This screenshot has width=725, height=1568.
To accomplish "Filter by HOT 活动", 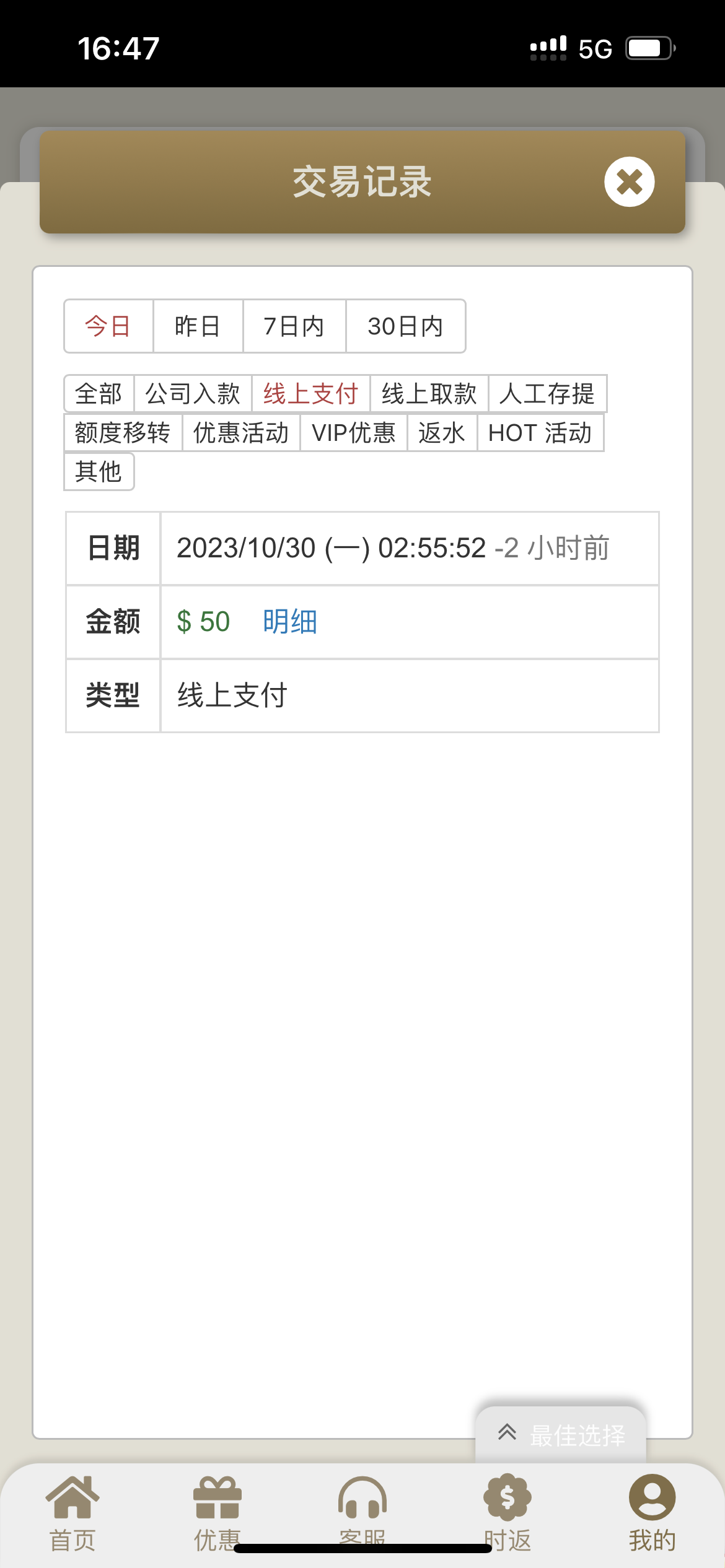I will 540,433.
